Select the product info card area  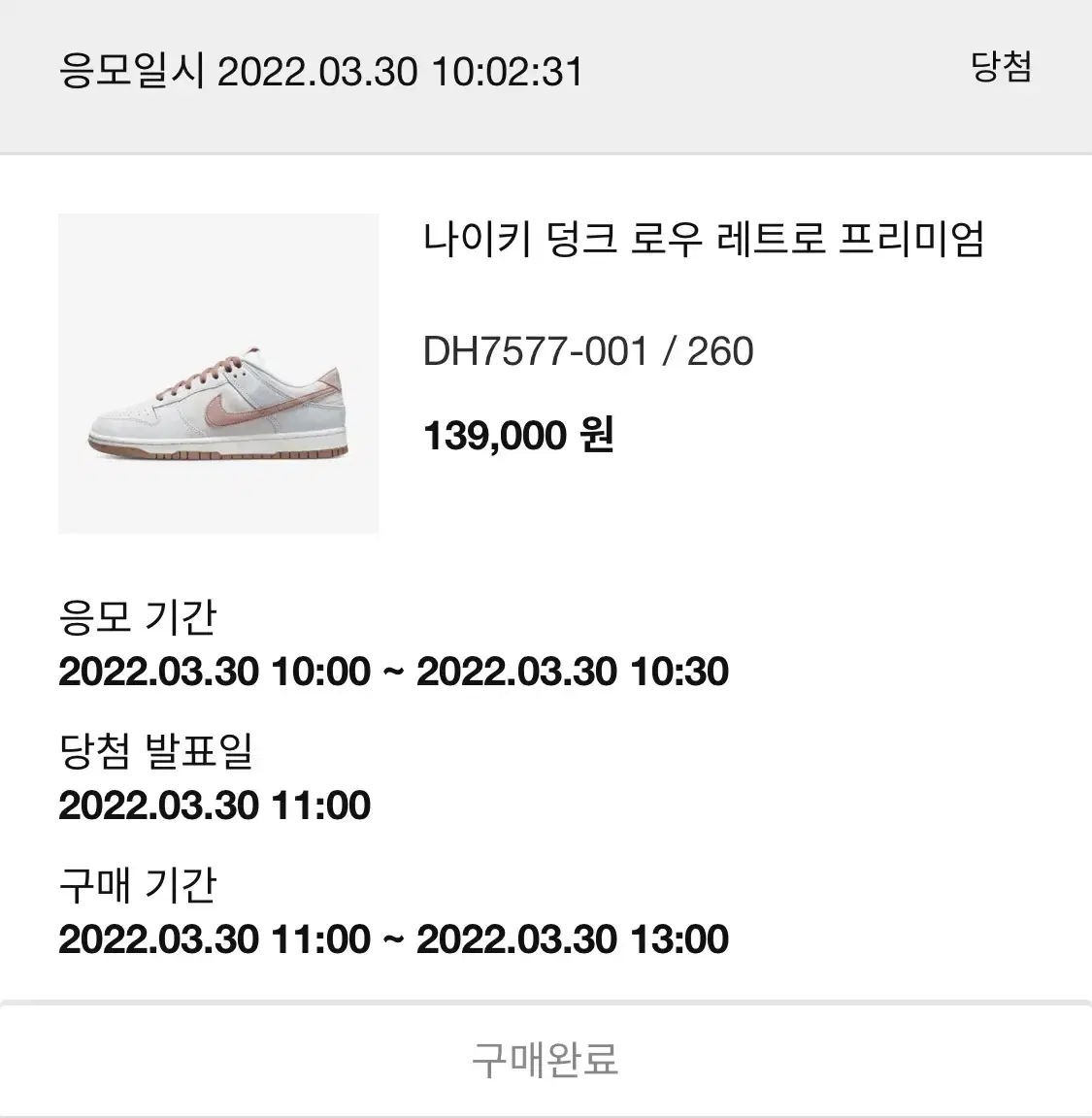point(544,375)
